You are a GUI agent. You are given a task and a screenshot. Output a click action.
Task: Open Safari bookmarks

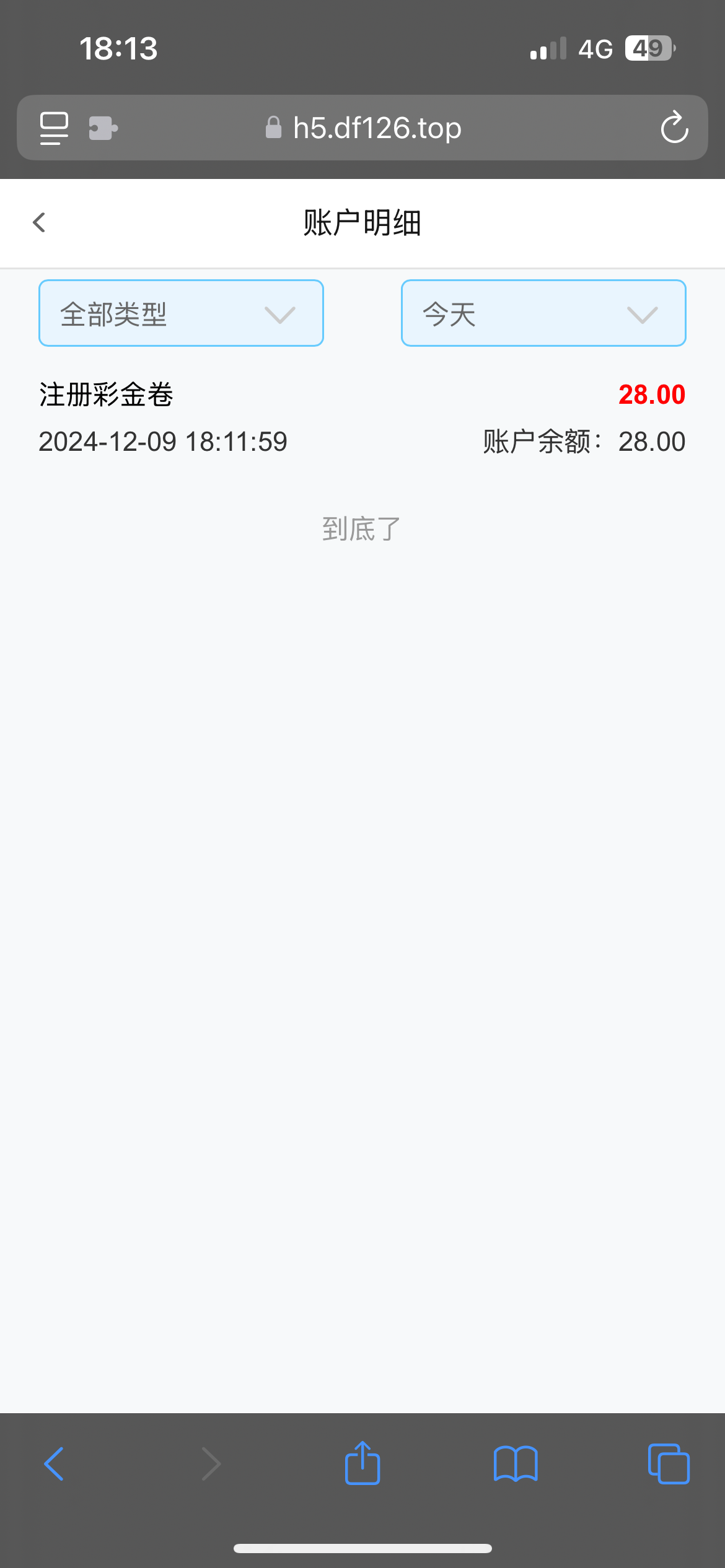tap(516, 1464)
